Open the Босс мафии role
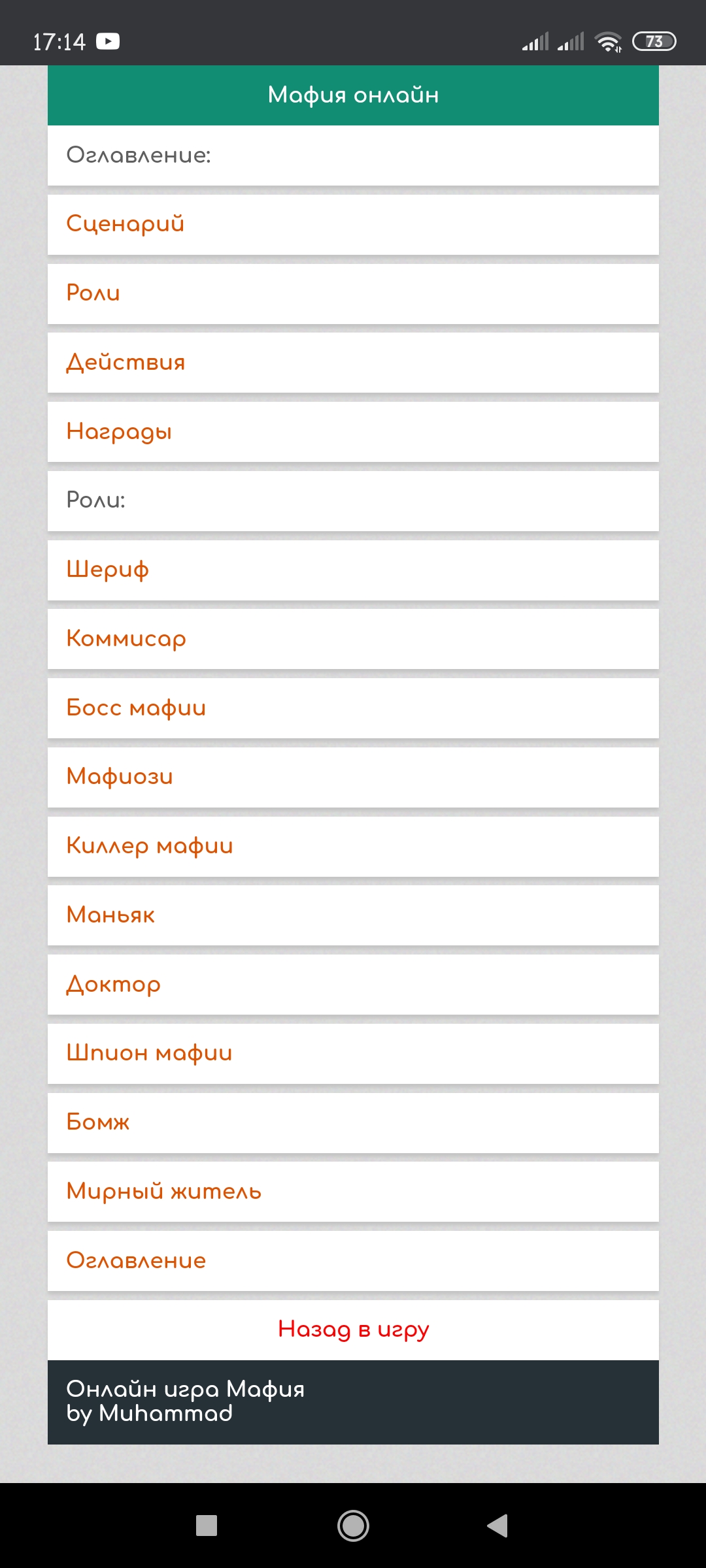 tap(353, 708)
